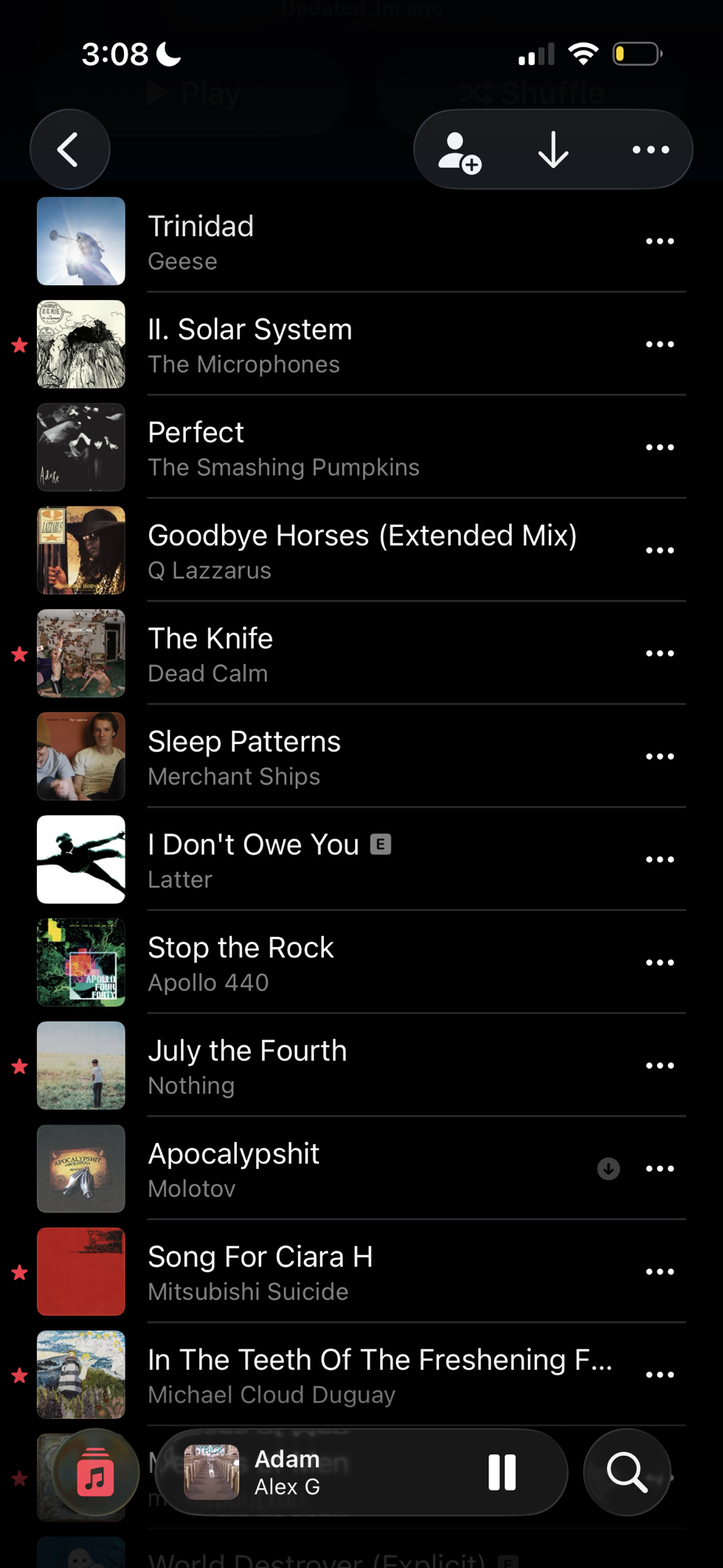Tap the add collaborator icon

coord(459,151)
